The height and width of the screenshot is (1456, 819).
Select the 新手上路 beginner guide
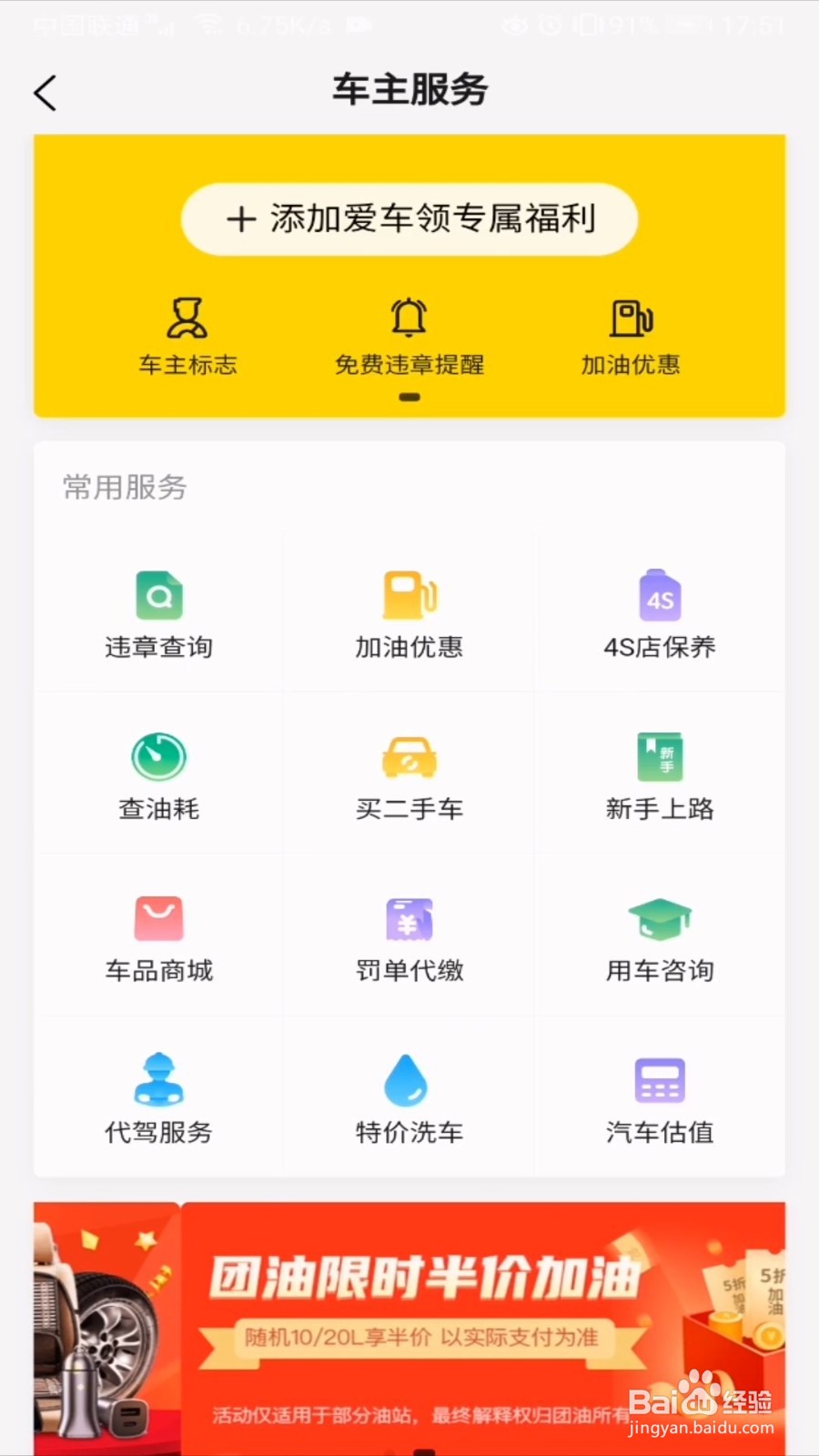(659, 772)
